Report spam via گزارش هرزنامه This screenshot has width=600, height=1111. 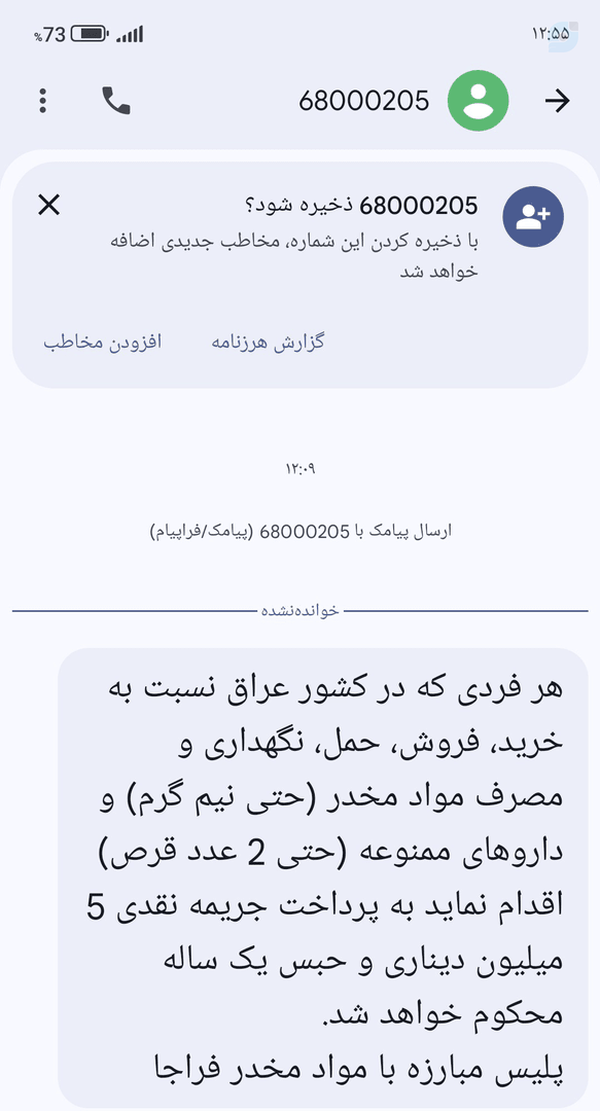[268, 342]
